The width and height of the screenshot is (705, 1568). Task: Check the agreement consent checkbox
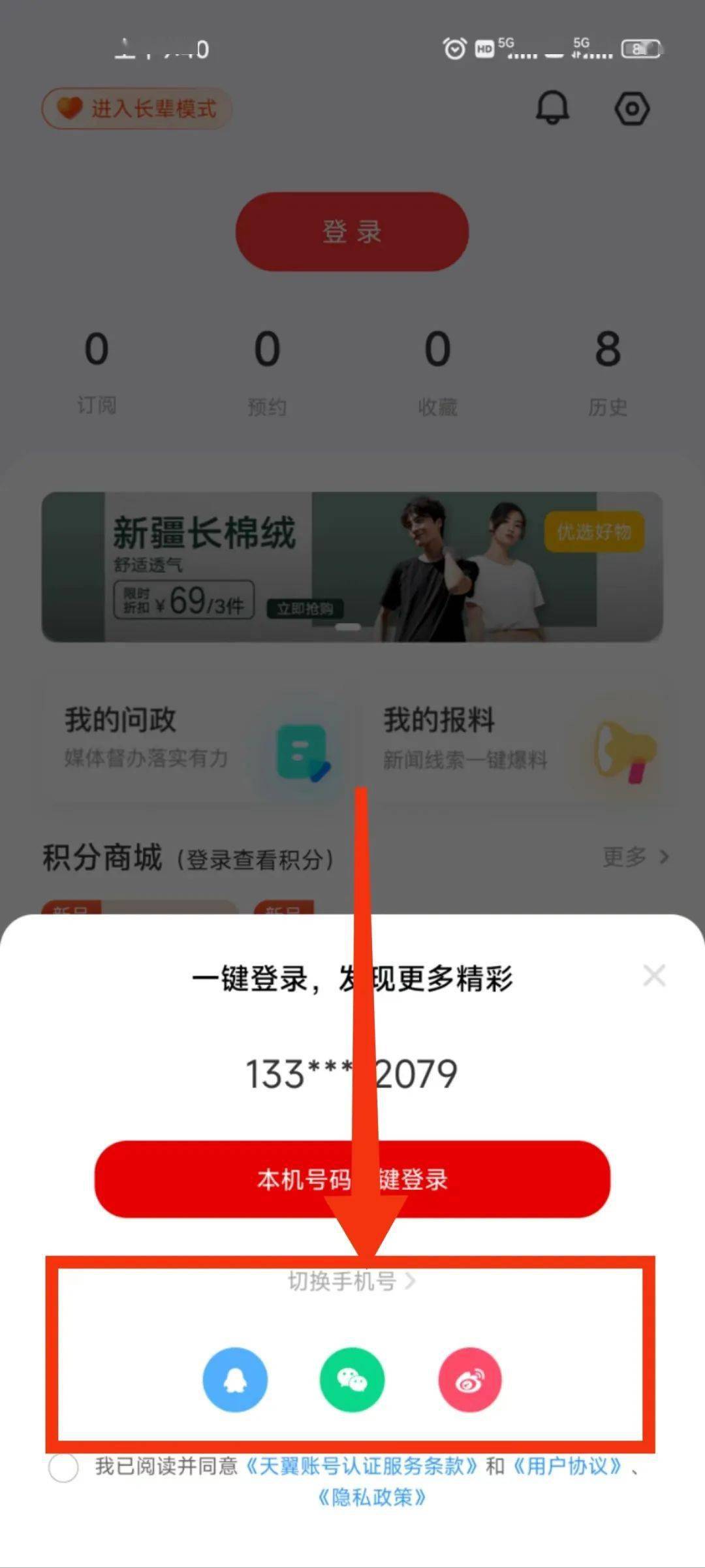[63, 1467]
